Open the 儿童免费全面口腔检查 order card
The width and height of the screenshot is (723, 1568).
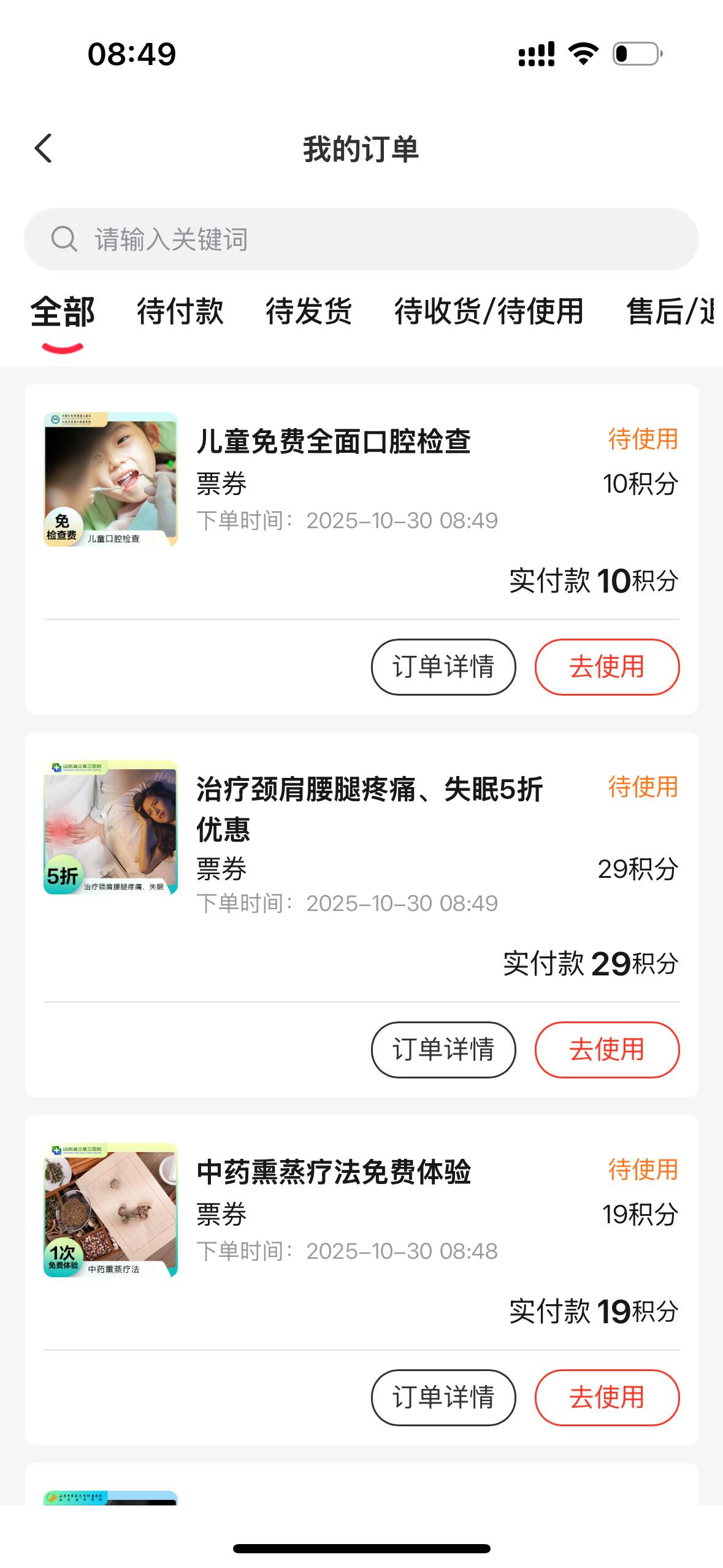click(x=333, y=442)
